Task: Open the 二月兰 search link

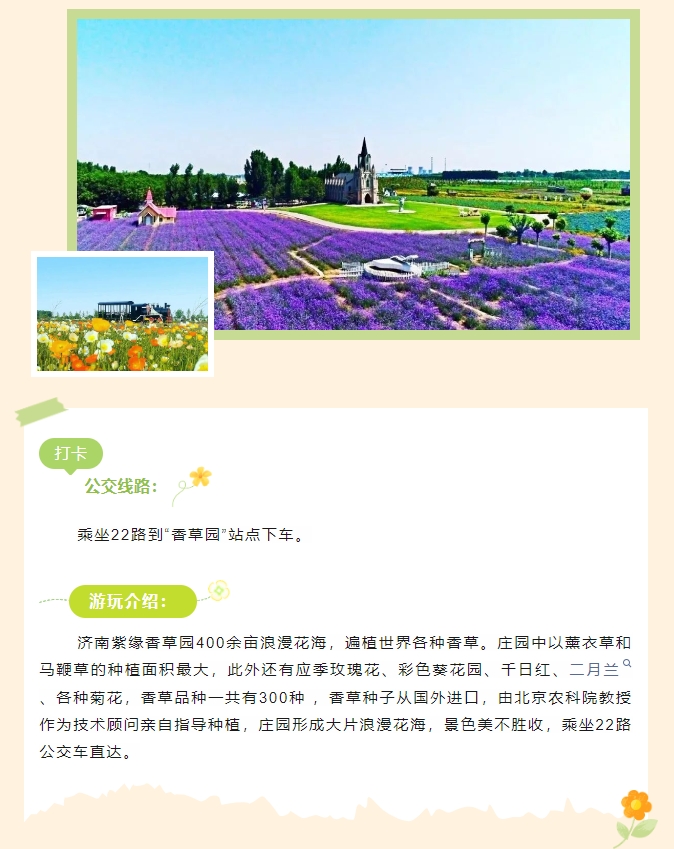Action: pos(596,669)
